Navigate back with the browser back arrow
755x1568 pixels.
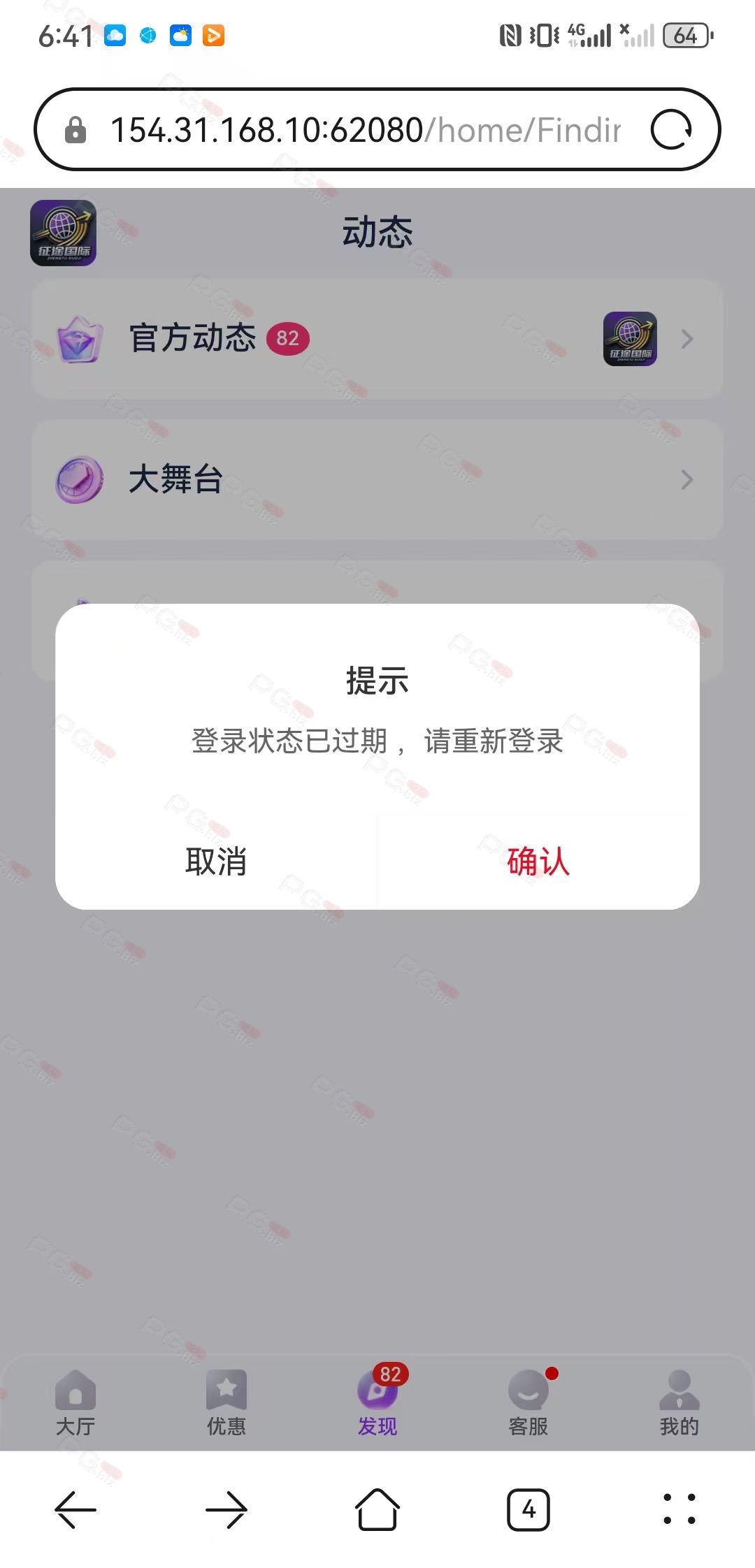[x=75, y=1509]
